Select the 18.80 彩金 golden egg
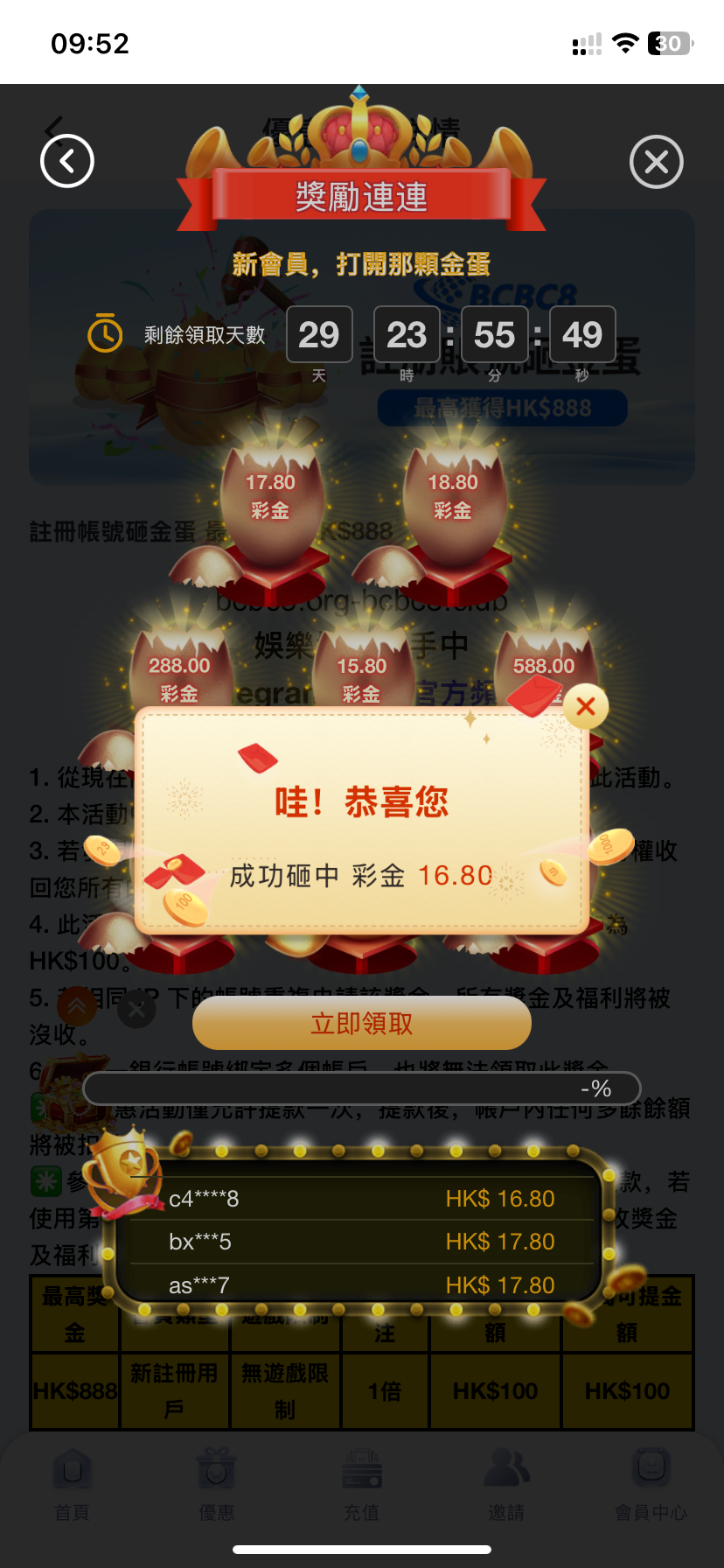Image resolution: width=724 pixels, height=1568 pixels. [453, 500]
